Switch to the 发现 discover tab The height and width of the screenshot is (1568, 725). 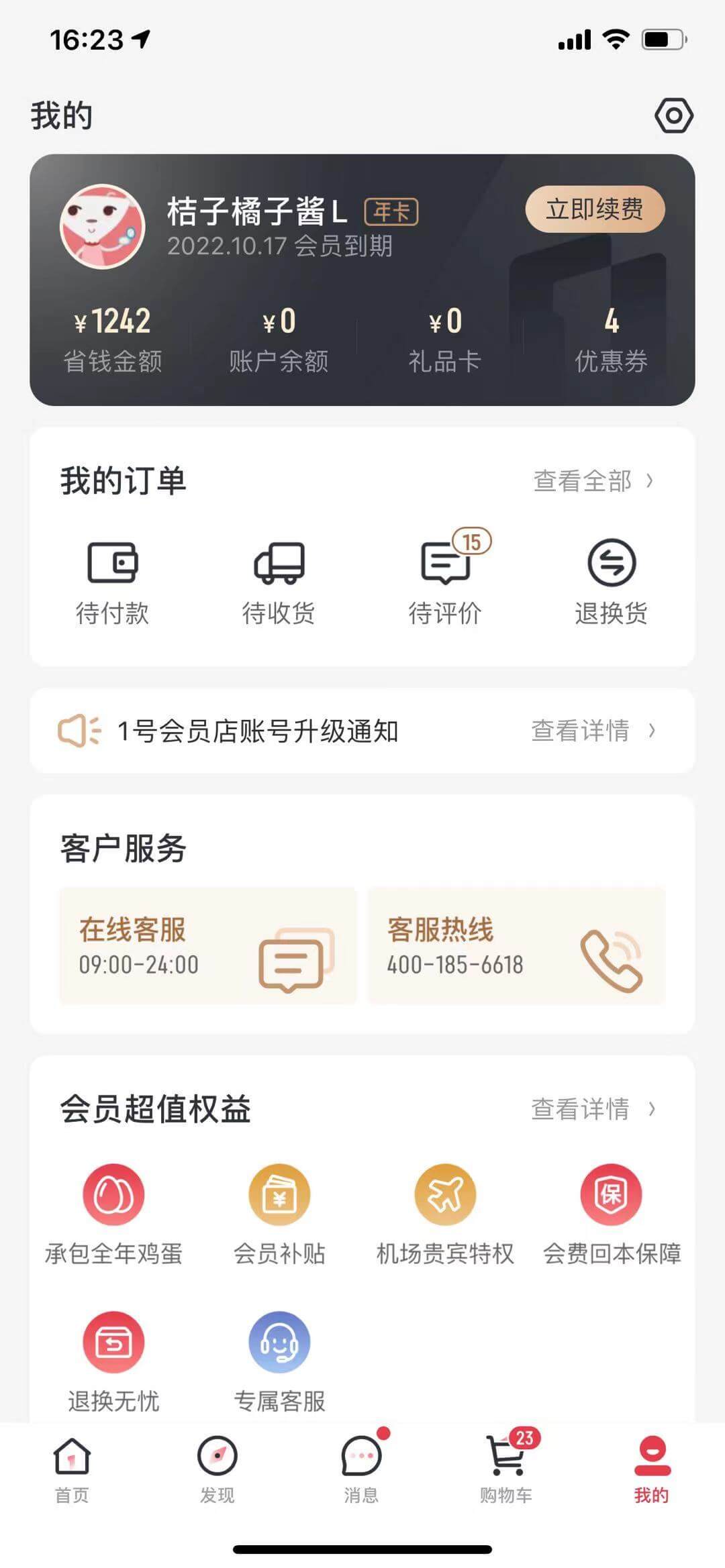coord(217,1469)
